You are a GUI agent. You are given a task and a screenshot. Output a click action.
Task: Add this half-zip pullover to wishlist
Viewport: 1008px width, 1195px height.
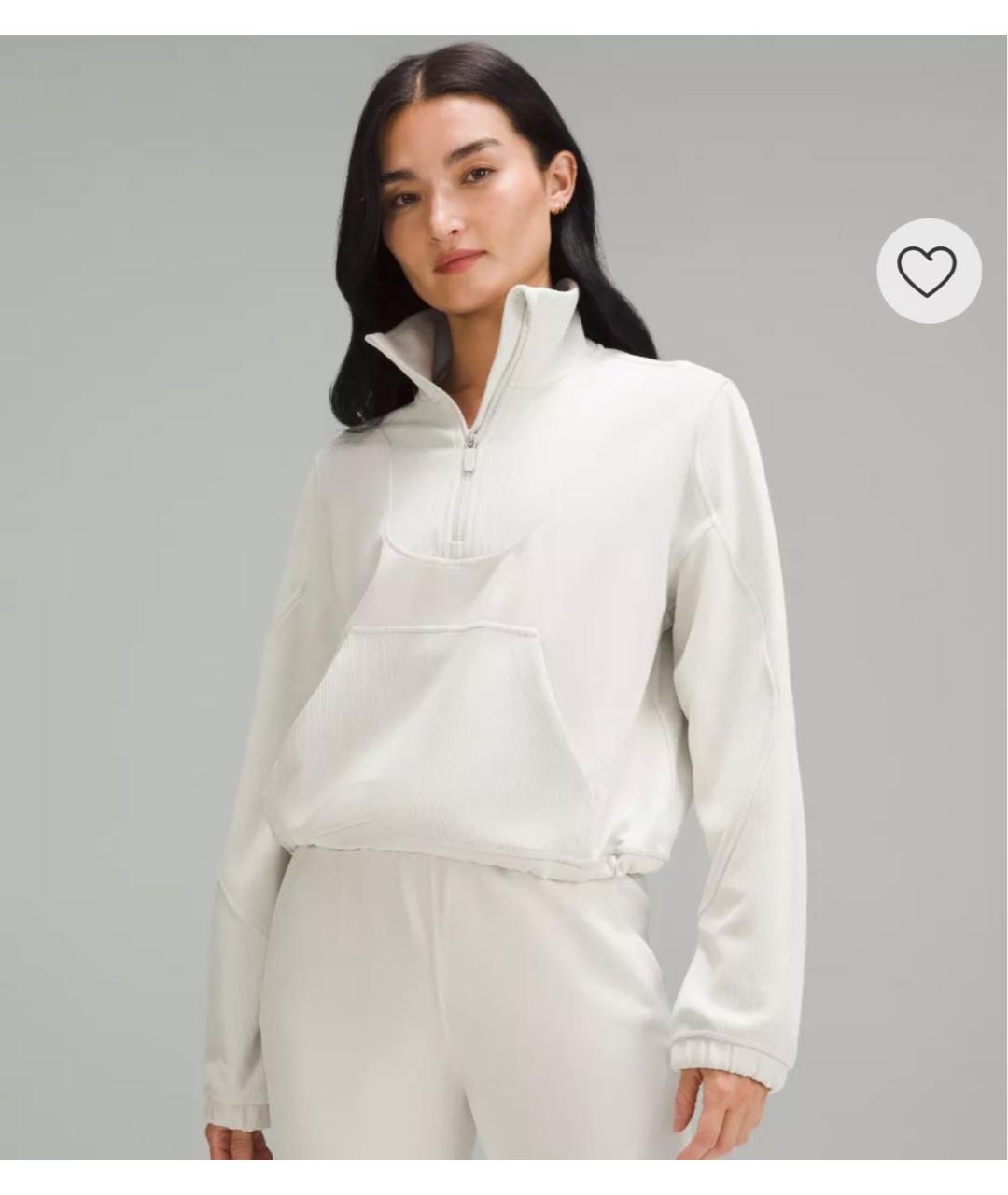[928, 272]
